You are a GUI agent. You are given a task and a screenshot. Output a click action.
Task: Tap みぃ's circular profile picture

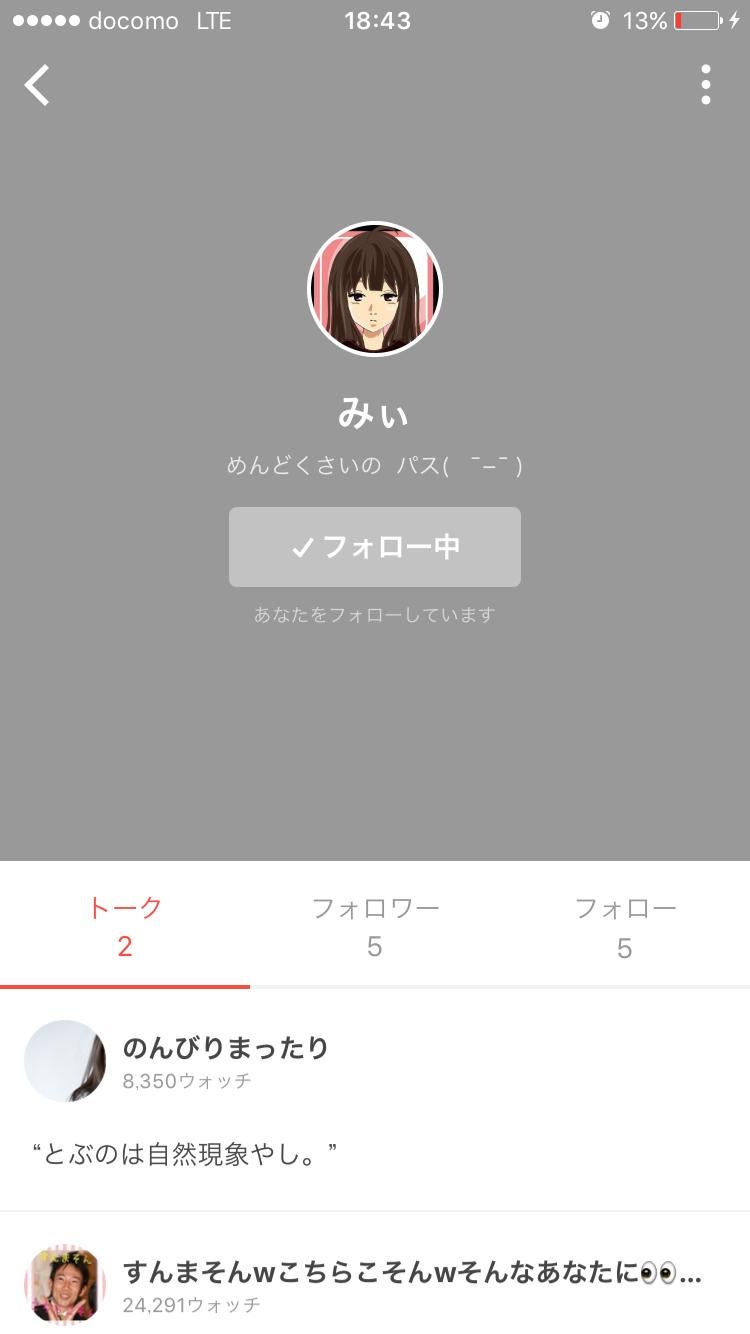pos(375,289)
